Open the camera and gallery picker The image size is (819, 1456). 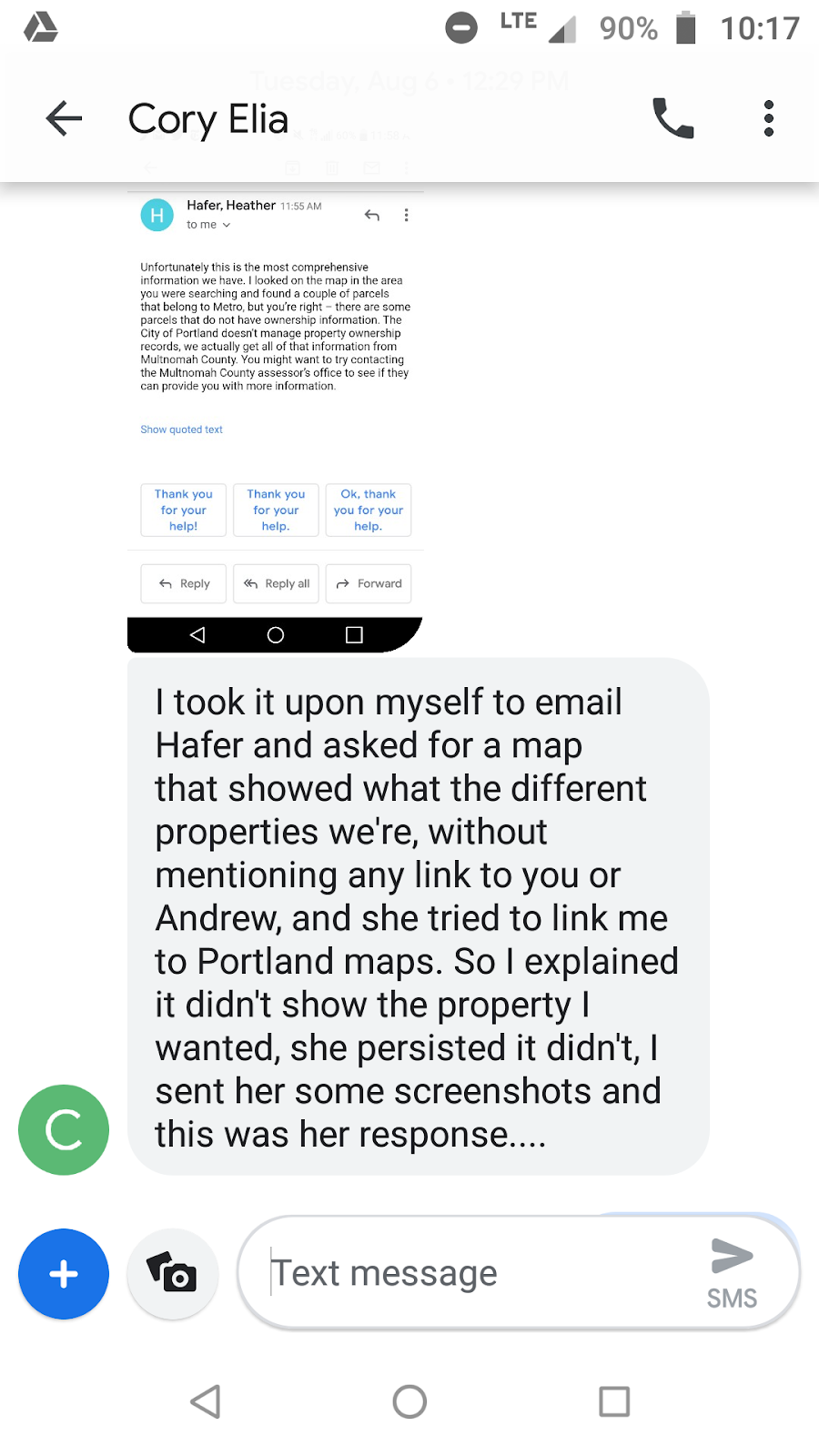pyautogui.click(x=173, y=1273)
